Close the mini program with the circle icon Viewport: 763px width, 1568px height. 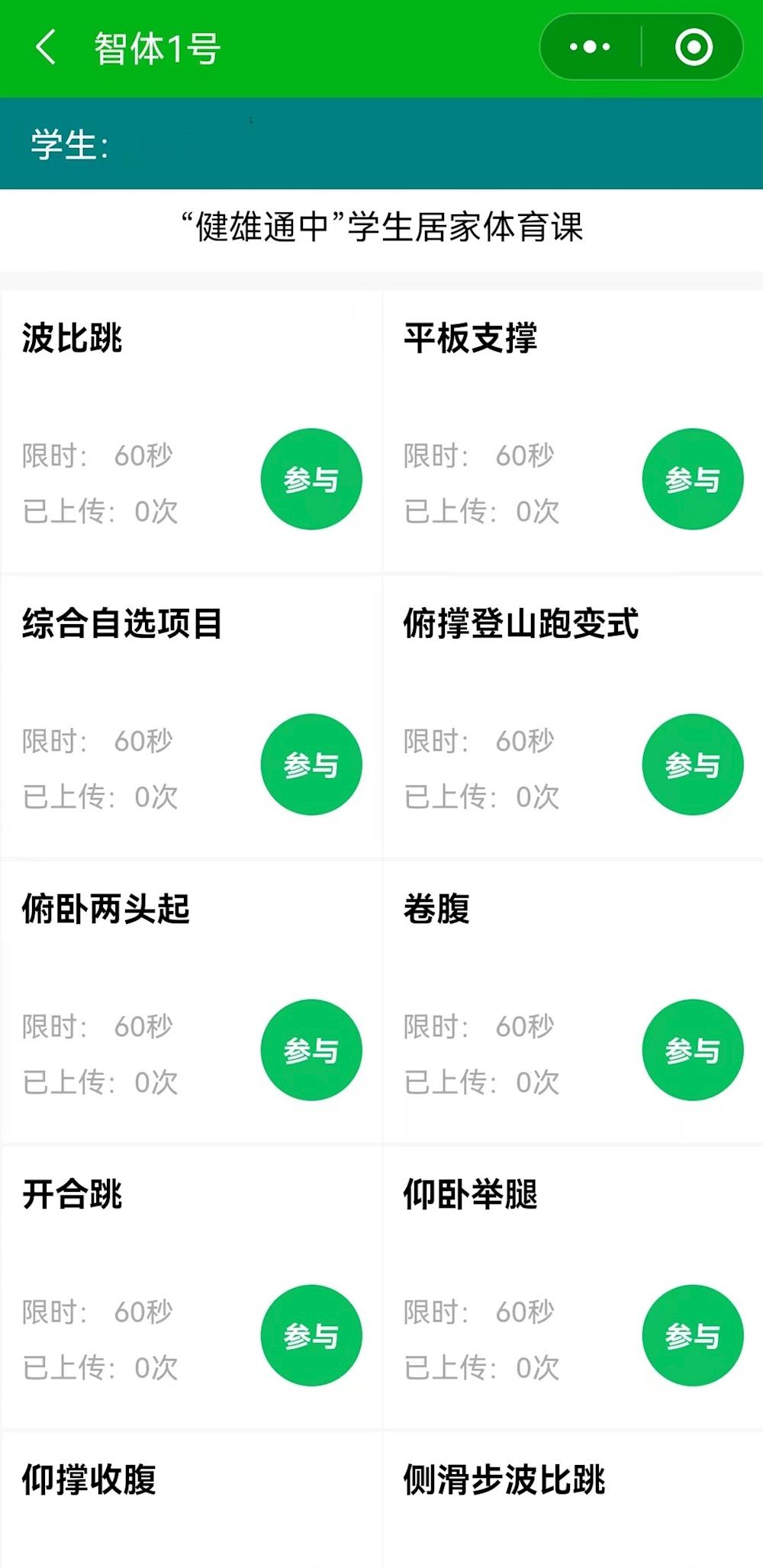694,47
